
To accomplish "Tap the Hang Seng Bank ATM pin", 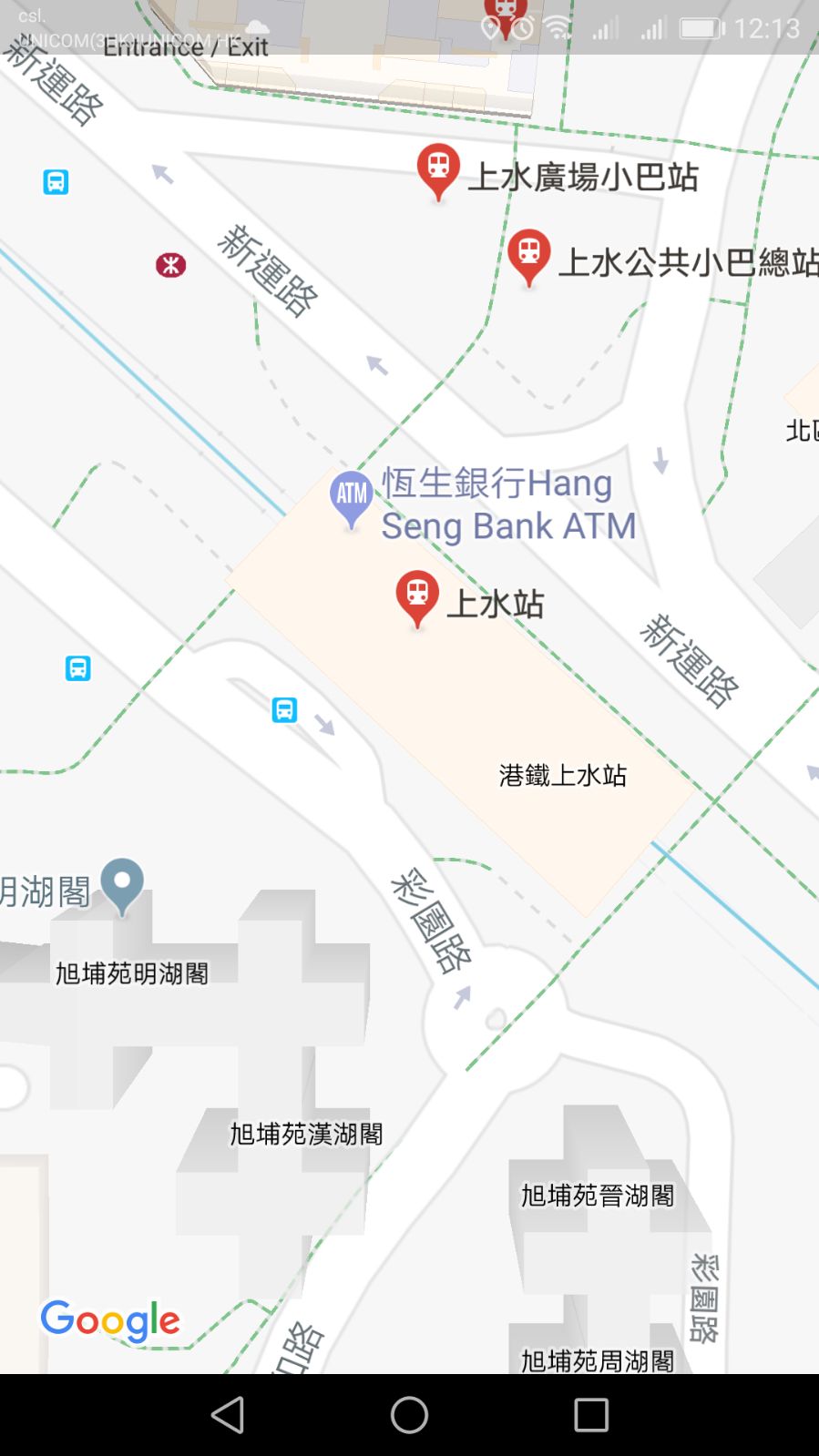I will pyautogui.click(x=351, y=496).
